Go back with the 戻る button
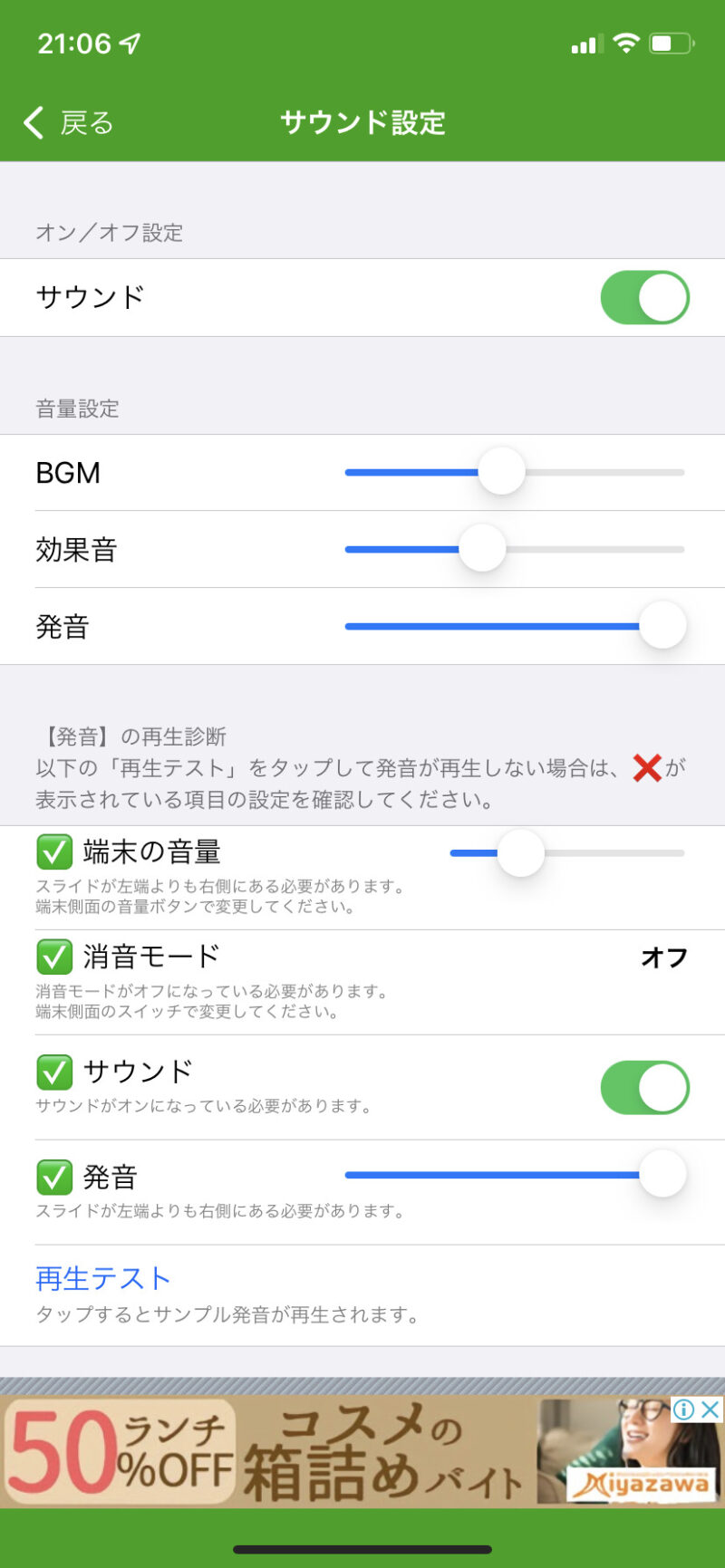Screen dimensions: 725x1568 (x=69, y=122)
